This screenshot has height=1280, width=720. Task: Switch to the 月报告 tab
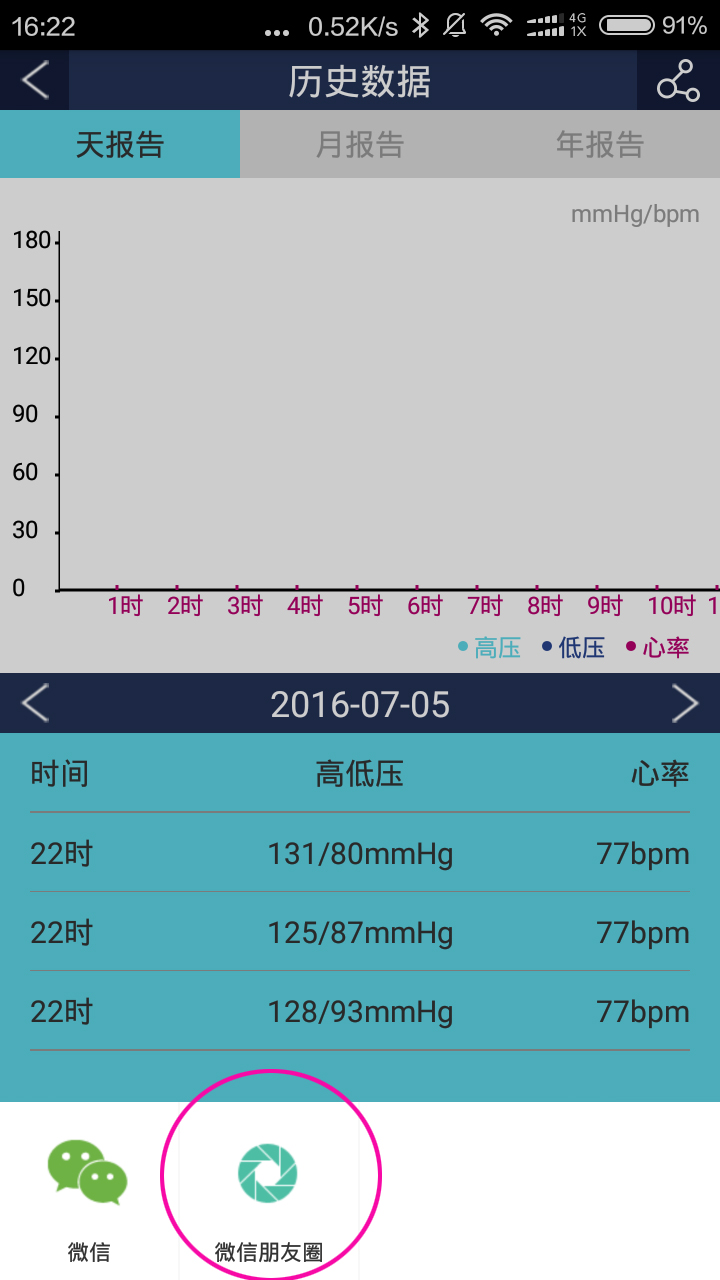tap(360, 144)
